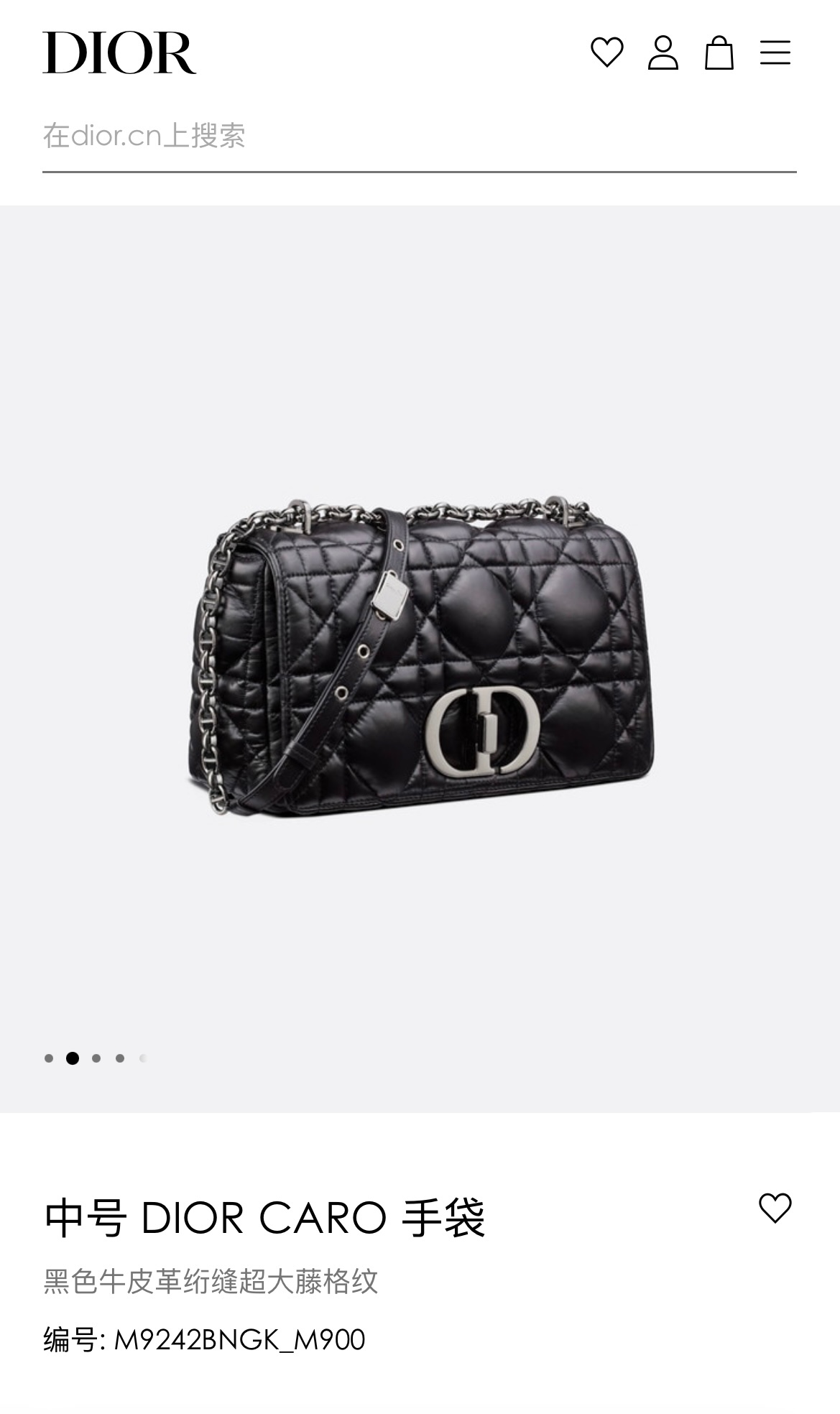Open the hamburger menu
Screen dimensions: 840x1414
tap(775, 52)
